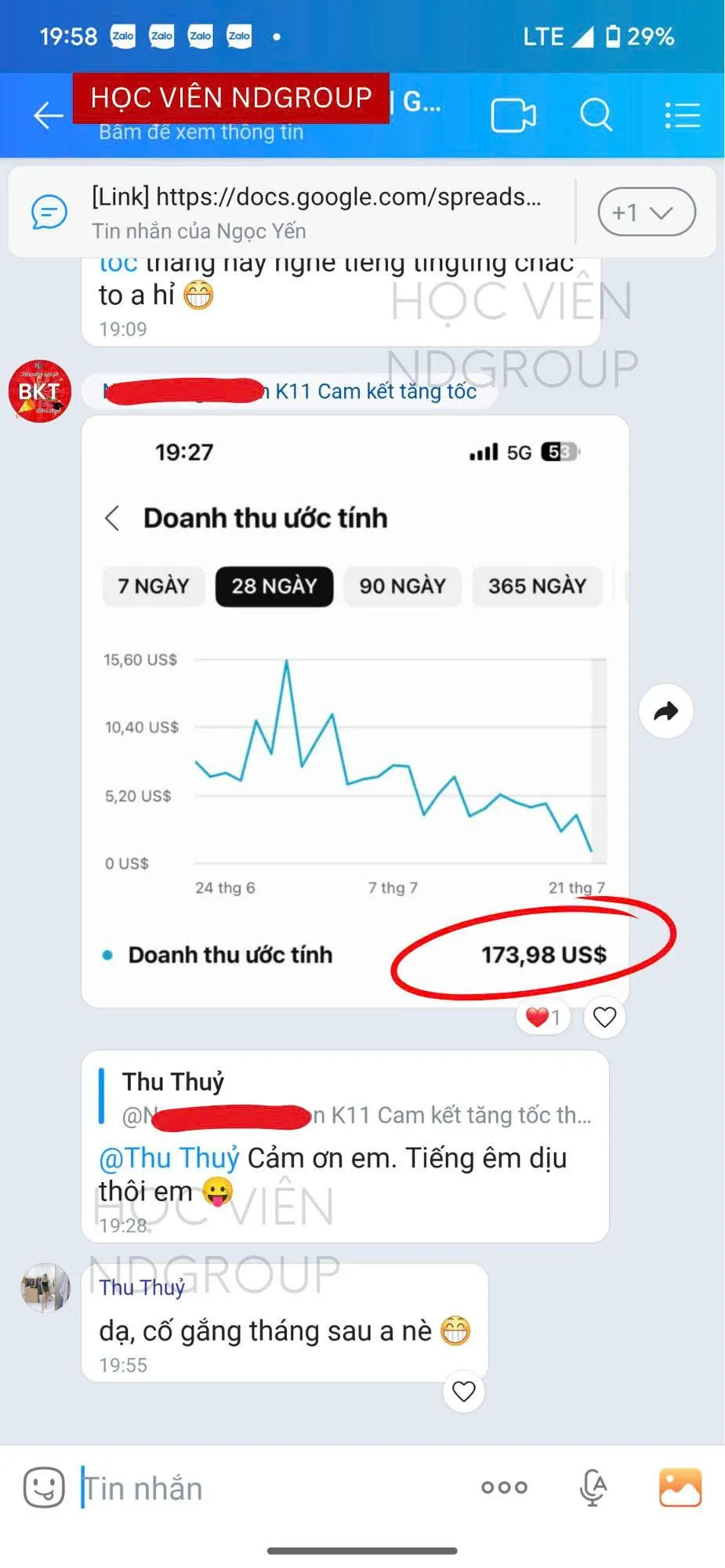This screenshot has width=725, height=1568.
Task: Open the pinned Google spreadsheet link
Action: (315, 212)
